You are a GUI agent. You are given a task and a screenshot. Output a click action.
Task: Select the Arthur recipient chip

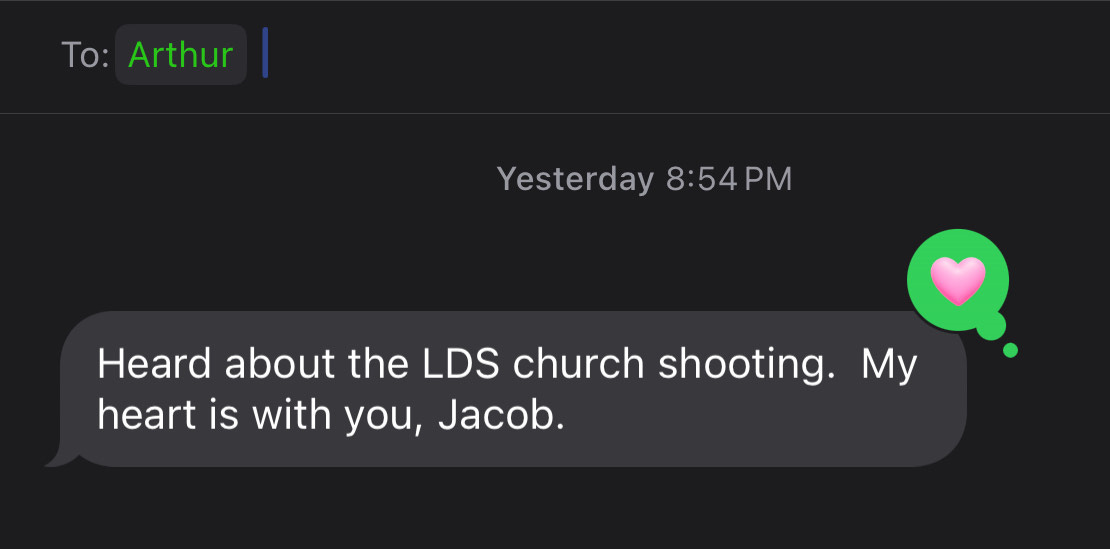[x=181, y=55]
